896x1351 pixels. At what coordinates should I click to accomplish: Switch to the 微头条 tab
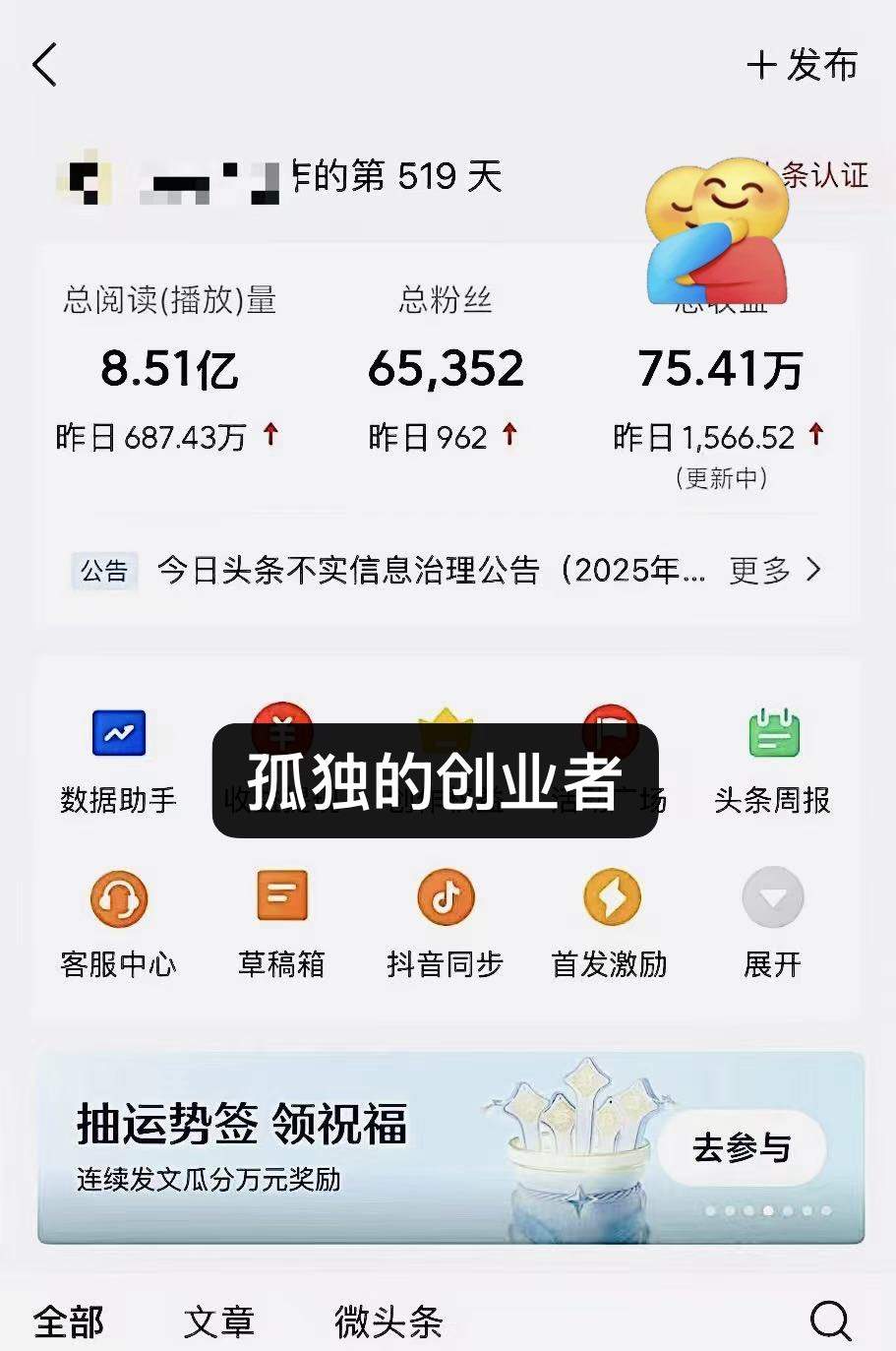pos(388,1321)
